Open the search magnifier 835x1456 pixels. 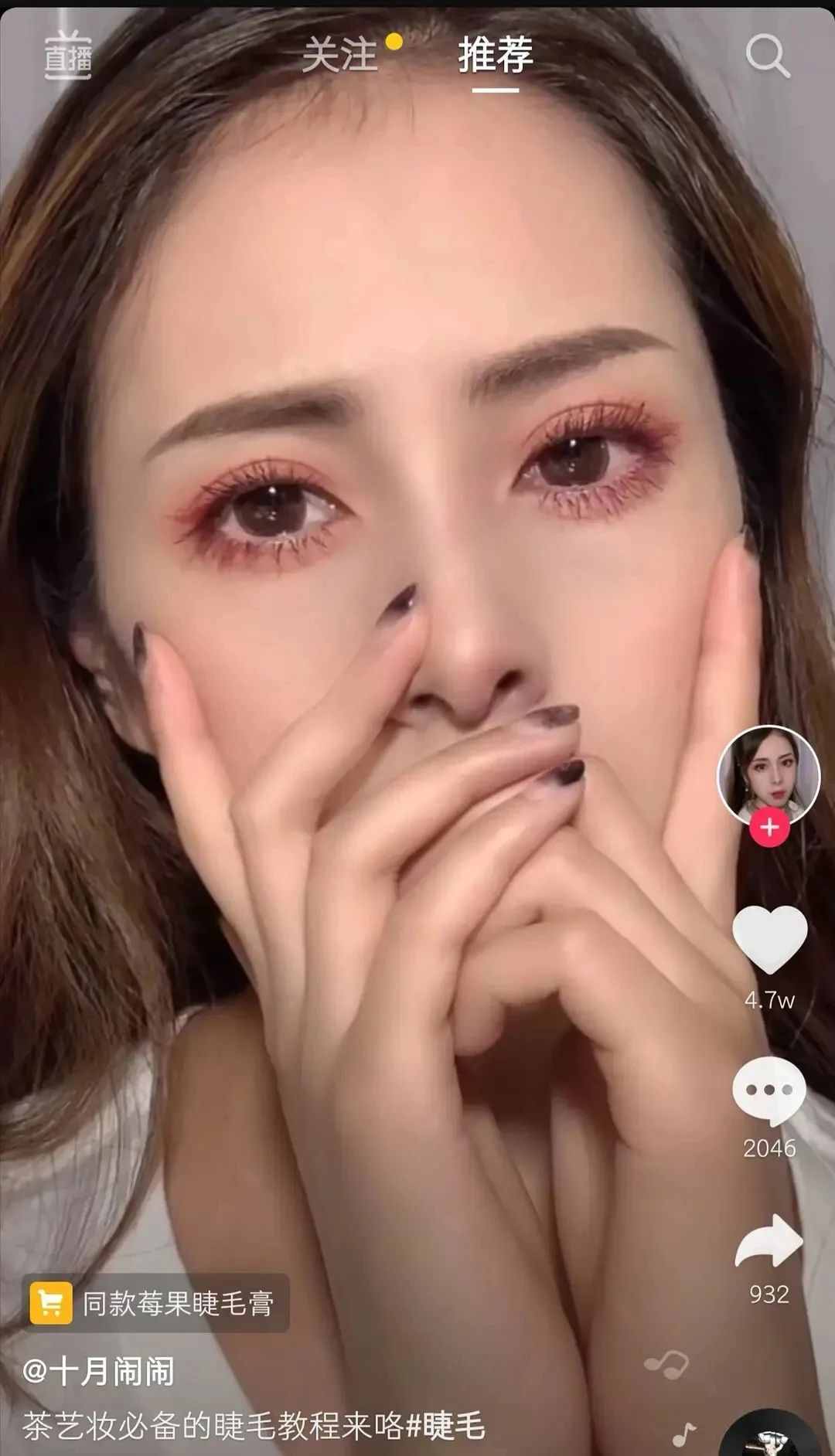(766, 56)
